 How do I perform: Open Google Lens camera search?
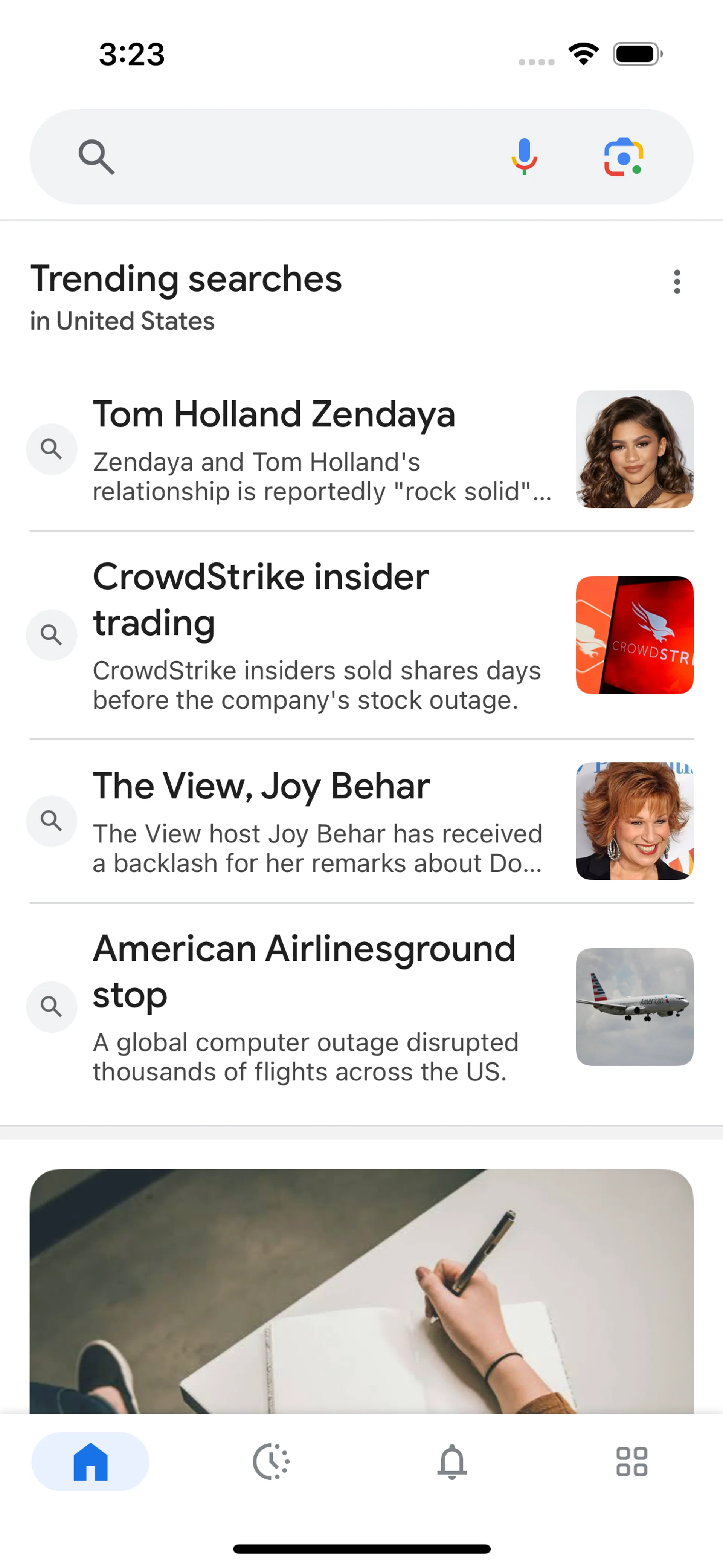coord(623,157)
